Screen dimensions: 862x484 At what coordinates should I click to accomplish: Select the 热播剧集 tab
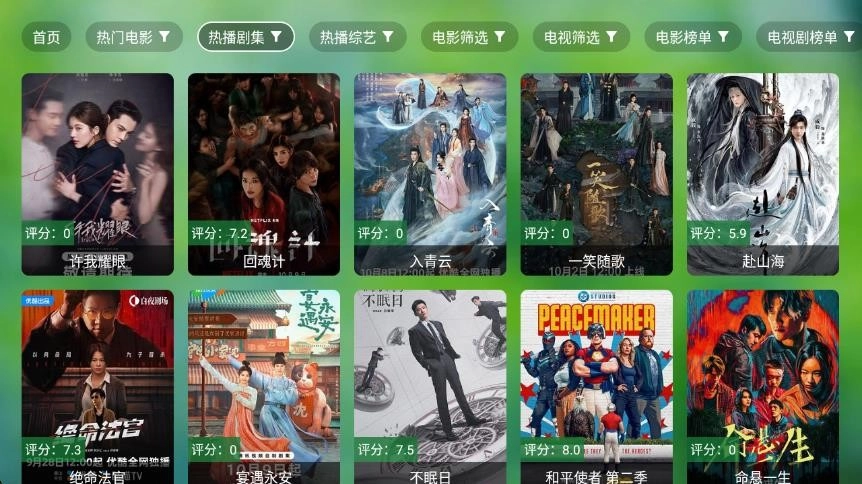246,37
